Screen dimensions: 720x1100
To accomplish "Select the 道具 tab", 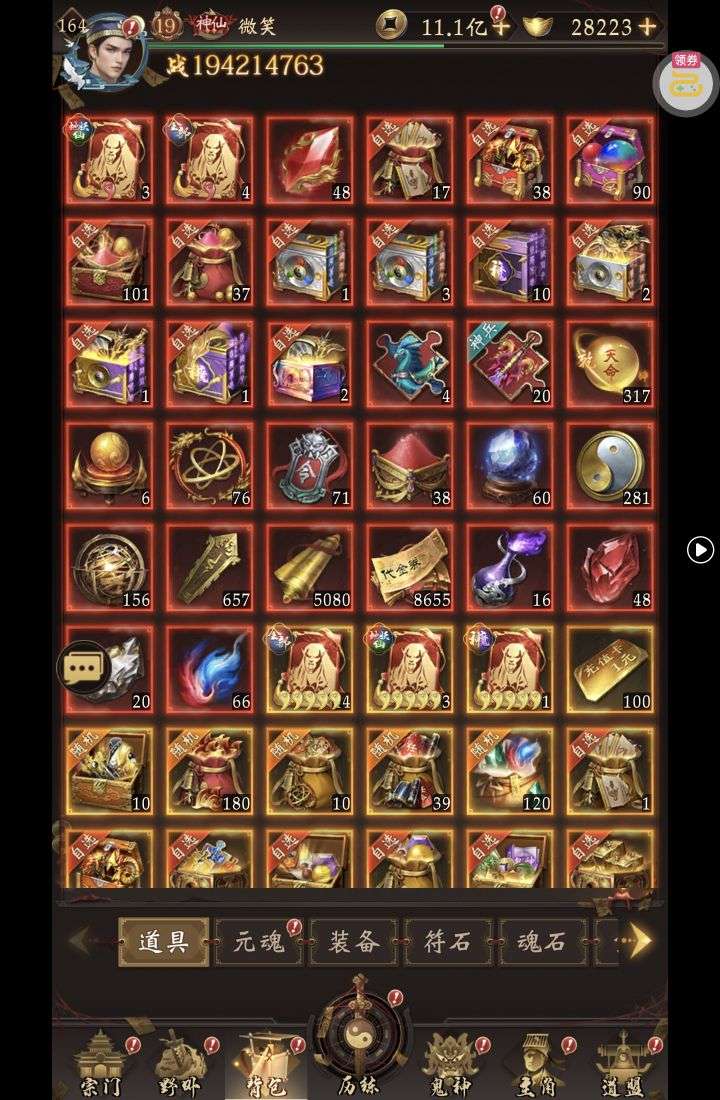I will 164,941.
